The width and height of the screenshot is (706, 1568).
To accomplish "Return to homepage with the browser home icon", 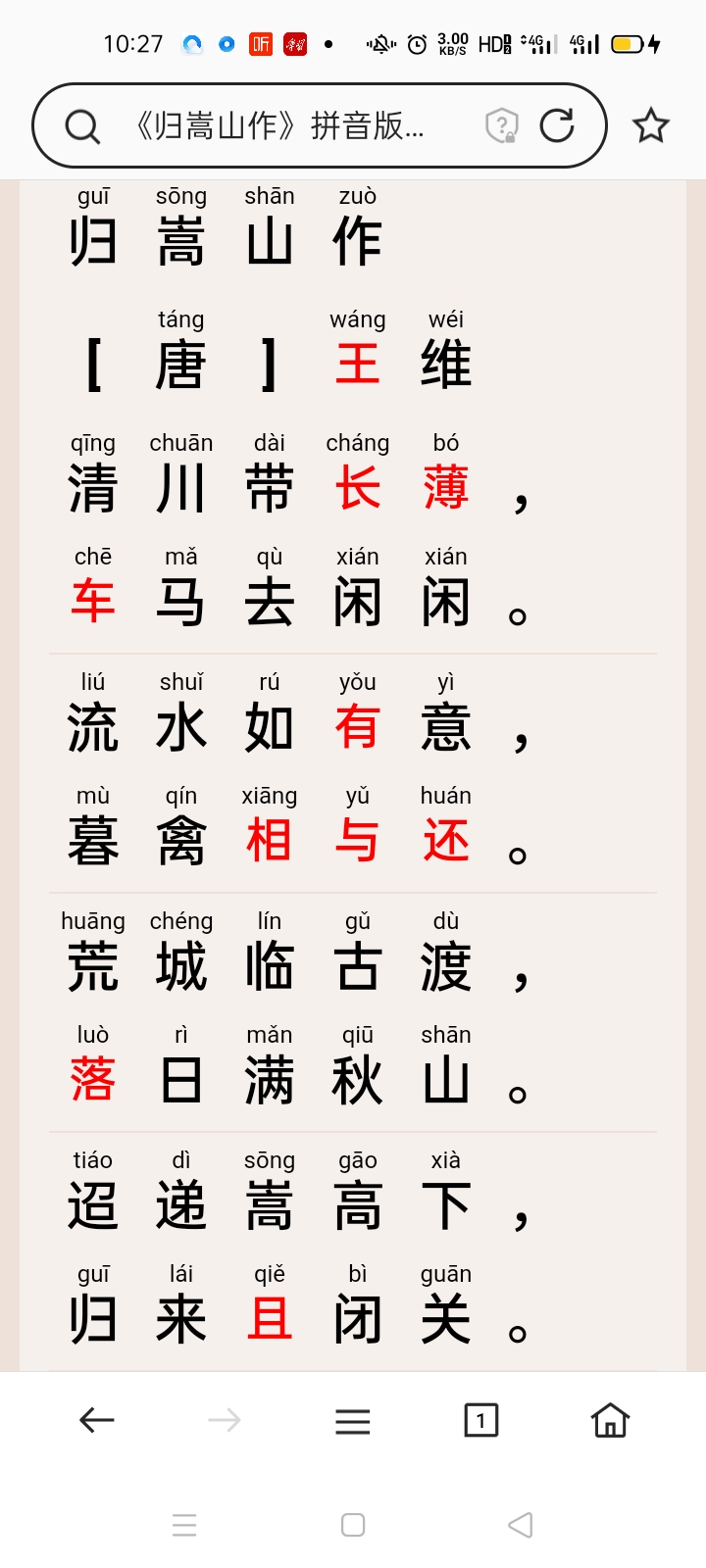I will [609, 1420].
